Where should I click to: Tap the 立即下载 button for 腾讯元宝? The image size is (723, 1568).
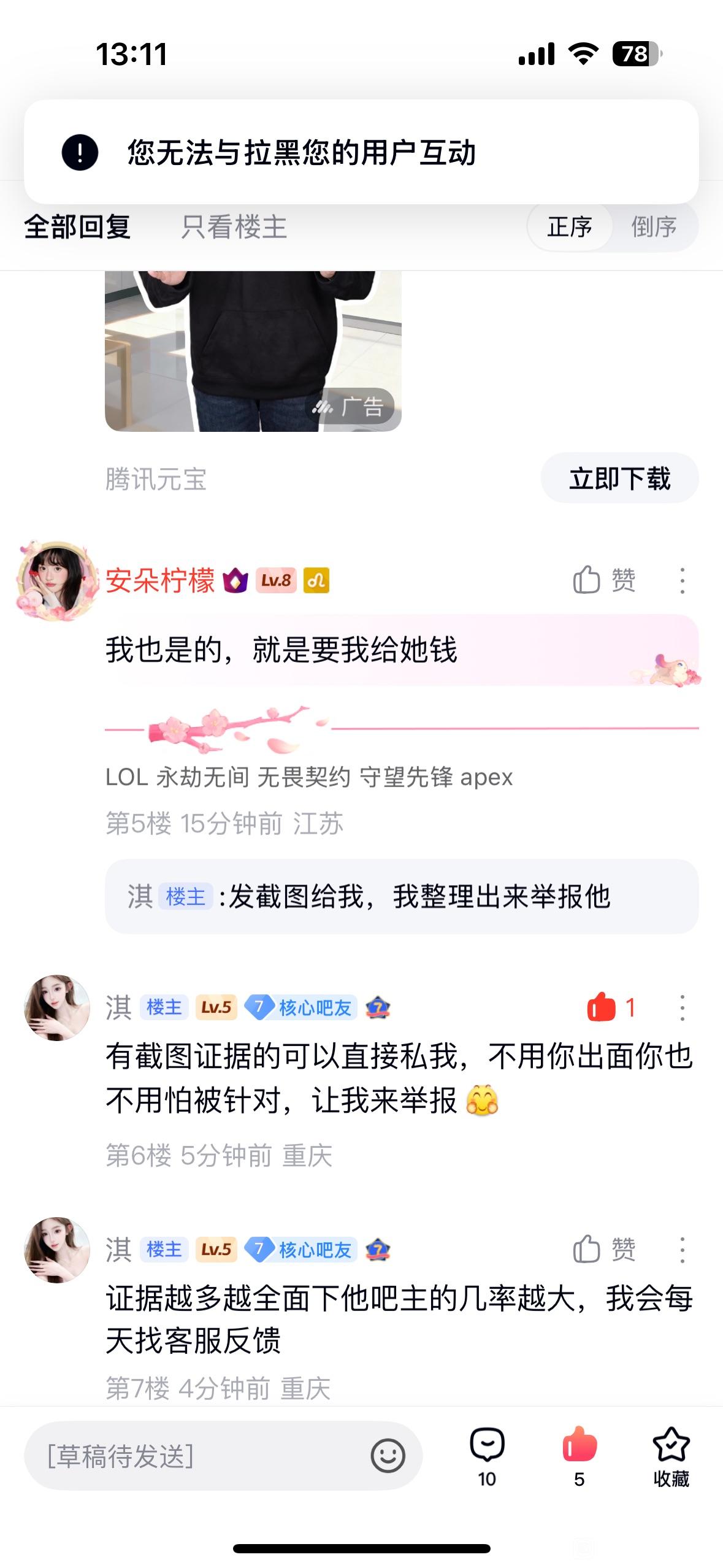coord(619,478)
